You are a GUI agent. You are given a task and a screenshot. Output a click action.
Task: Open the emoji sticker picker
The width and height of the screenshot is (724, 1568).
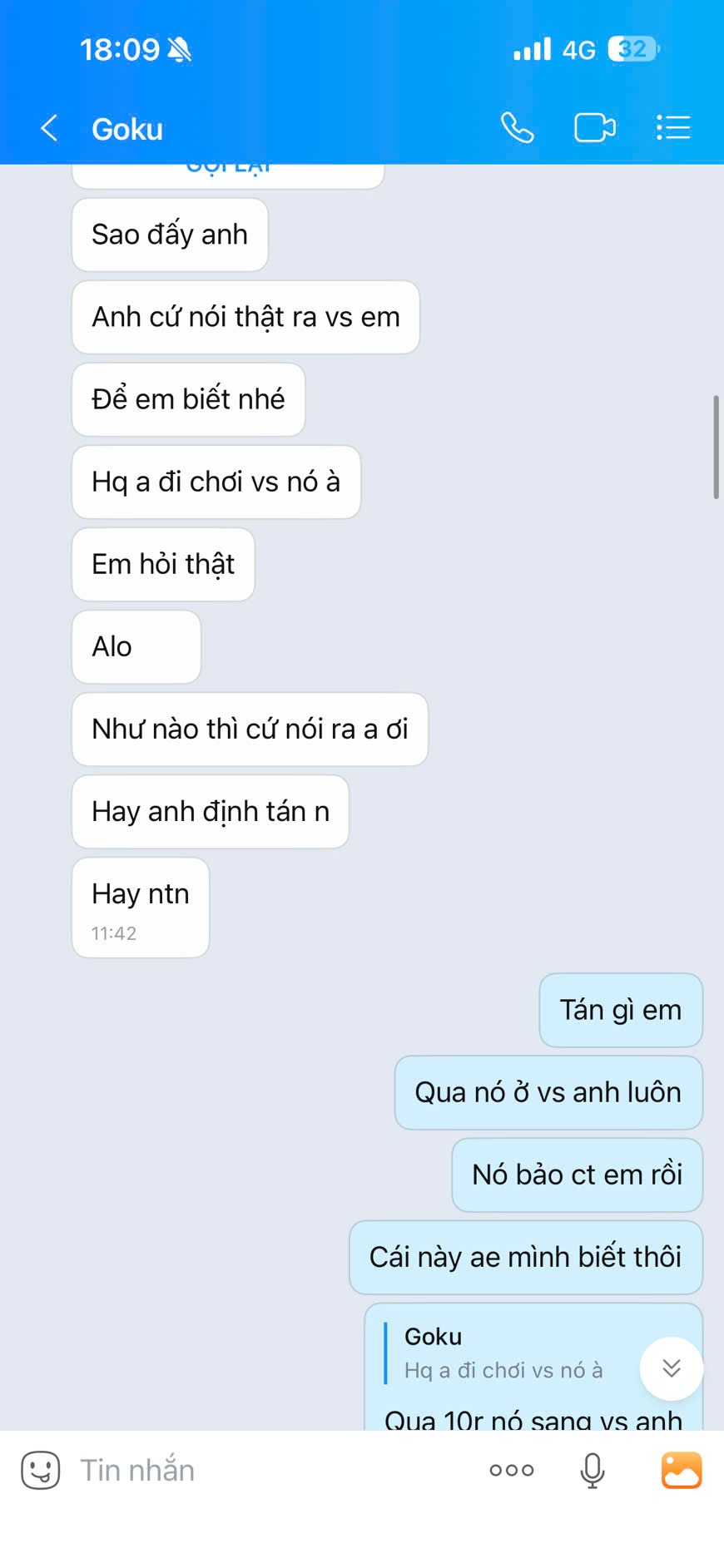pyautogui.click(x=40, y=1470)
